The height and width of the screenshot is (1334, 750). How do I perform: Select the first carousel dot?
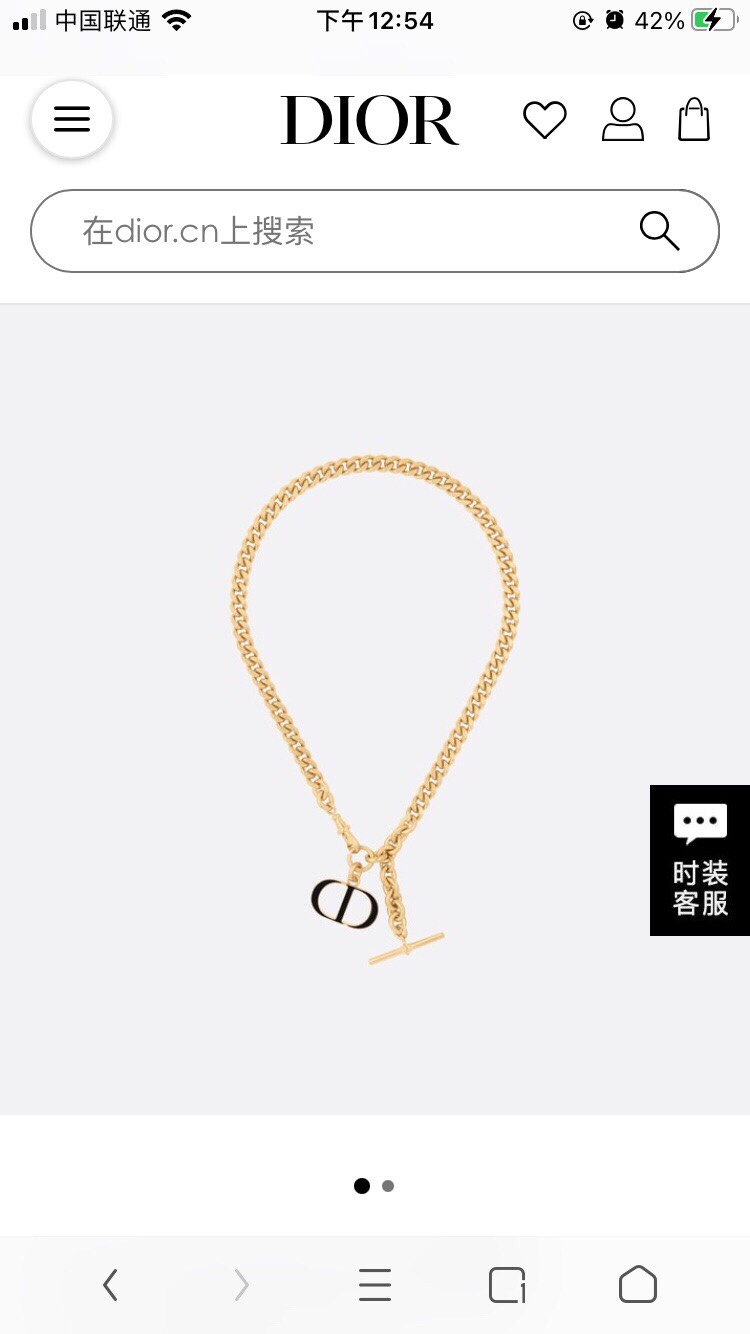tap(362, 1186)
